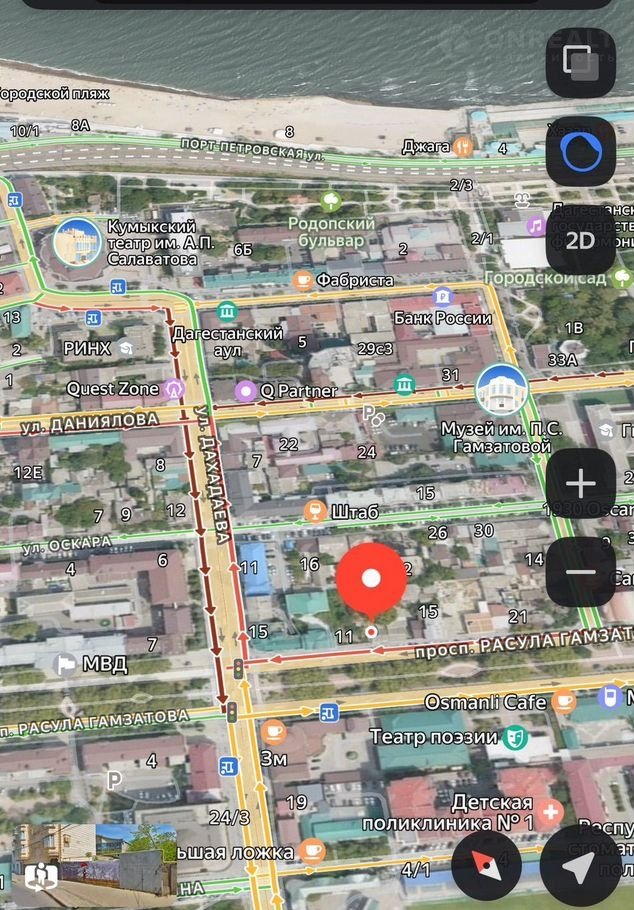This screenshot has height=910, width=634.
Task: Open the Джага restaurant marker
Action: click(462, 146)
